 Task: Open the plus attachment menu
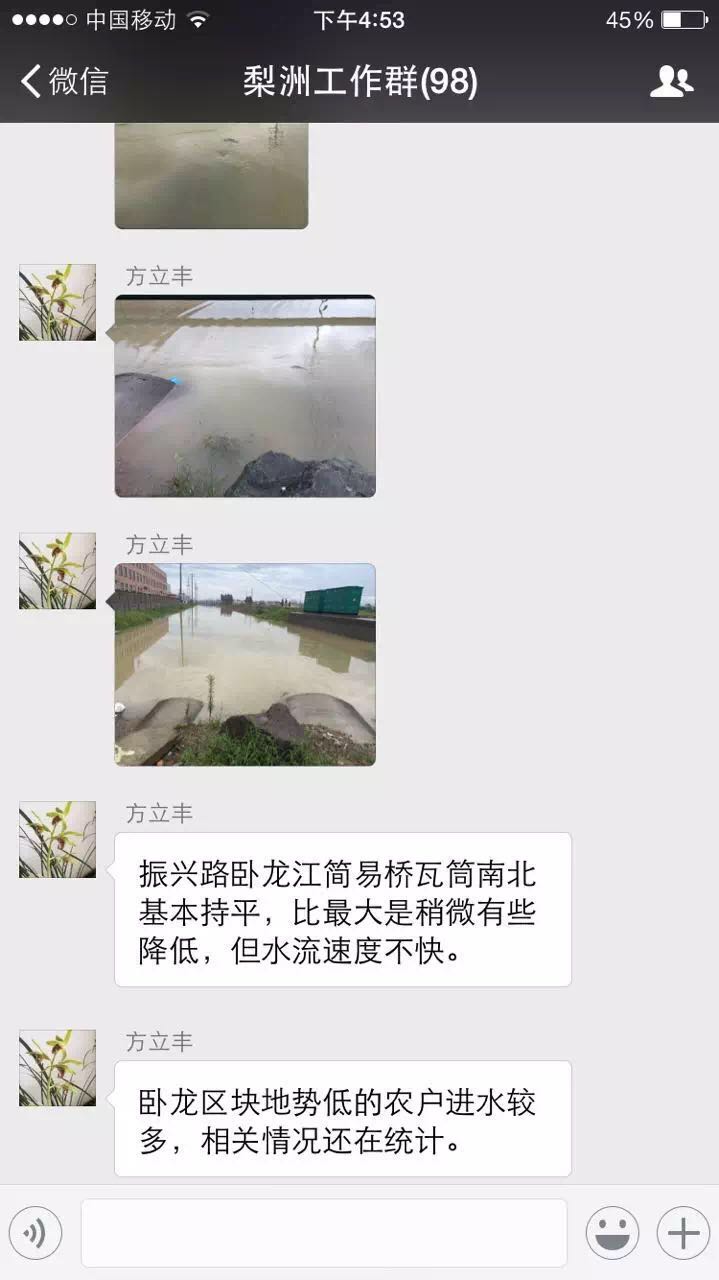click(x=683, y=1233)
